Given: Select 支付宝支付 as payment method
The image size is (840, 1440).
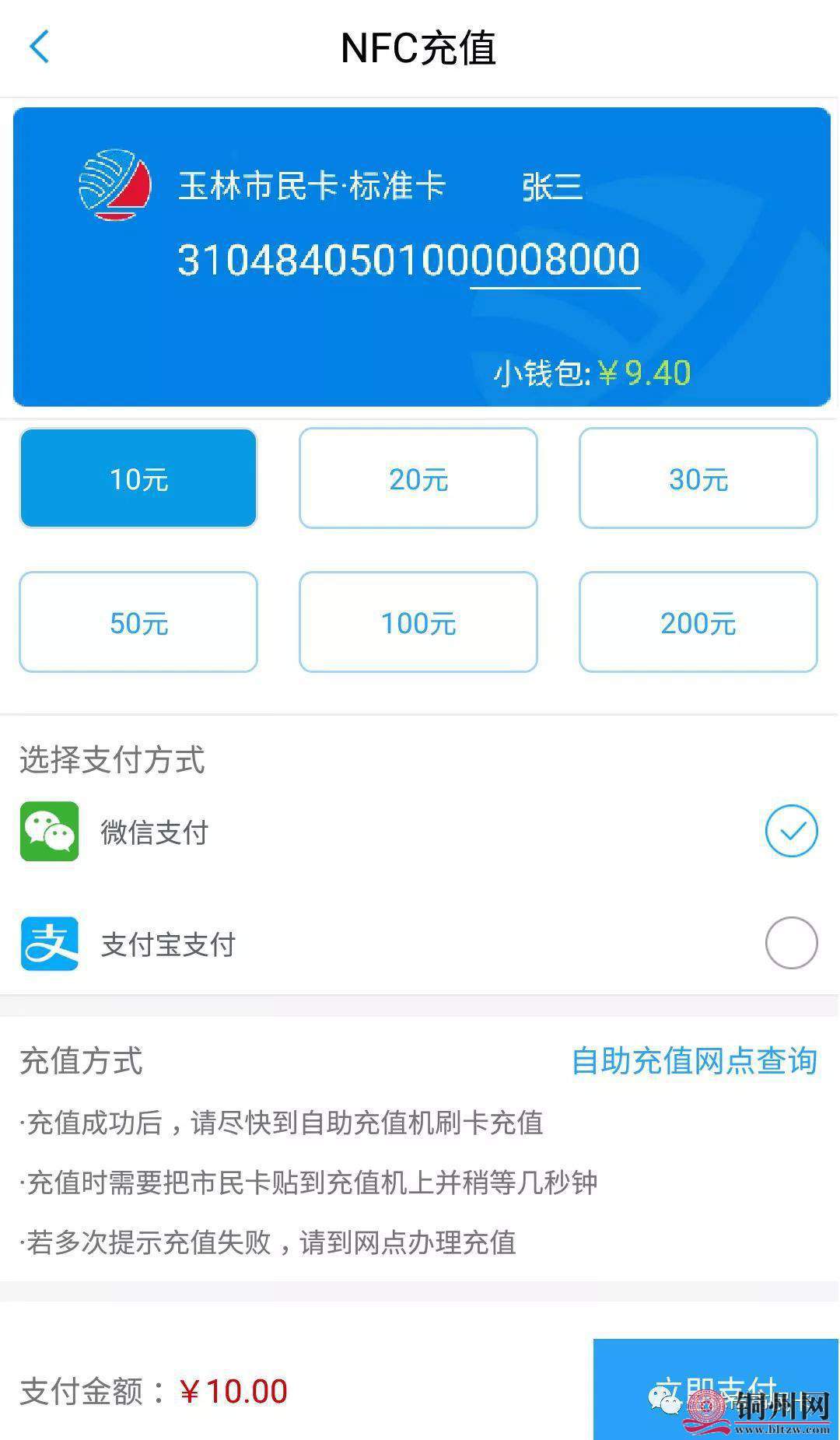Looking at the screenshot, I should click(791, 943).
